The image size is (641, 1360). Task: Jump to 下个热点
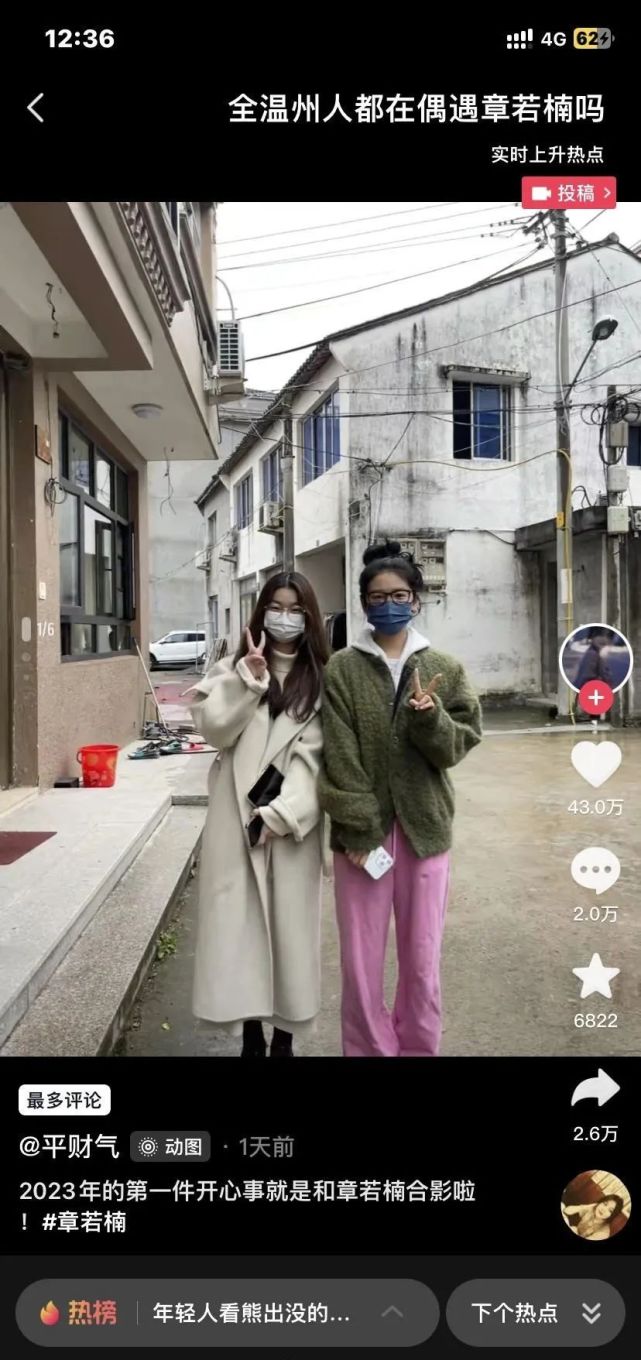535,1313
